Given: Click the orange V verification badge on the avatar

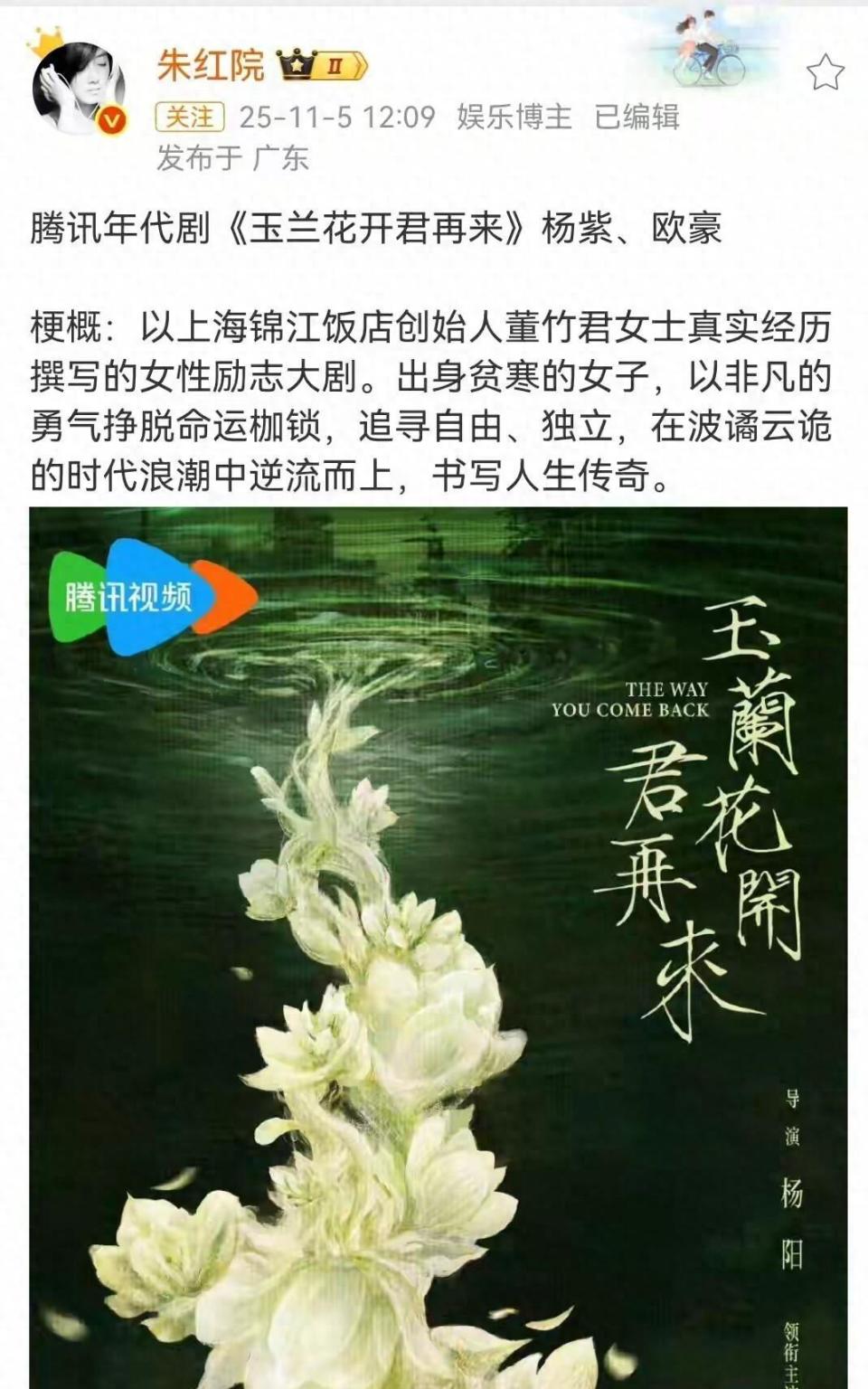Looking at the screenshot, I should click(110, 118).
